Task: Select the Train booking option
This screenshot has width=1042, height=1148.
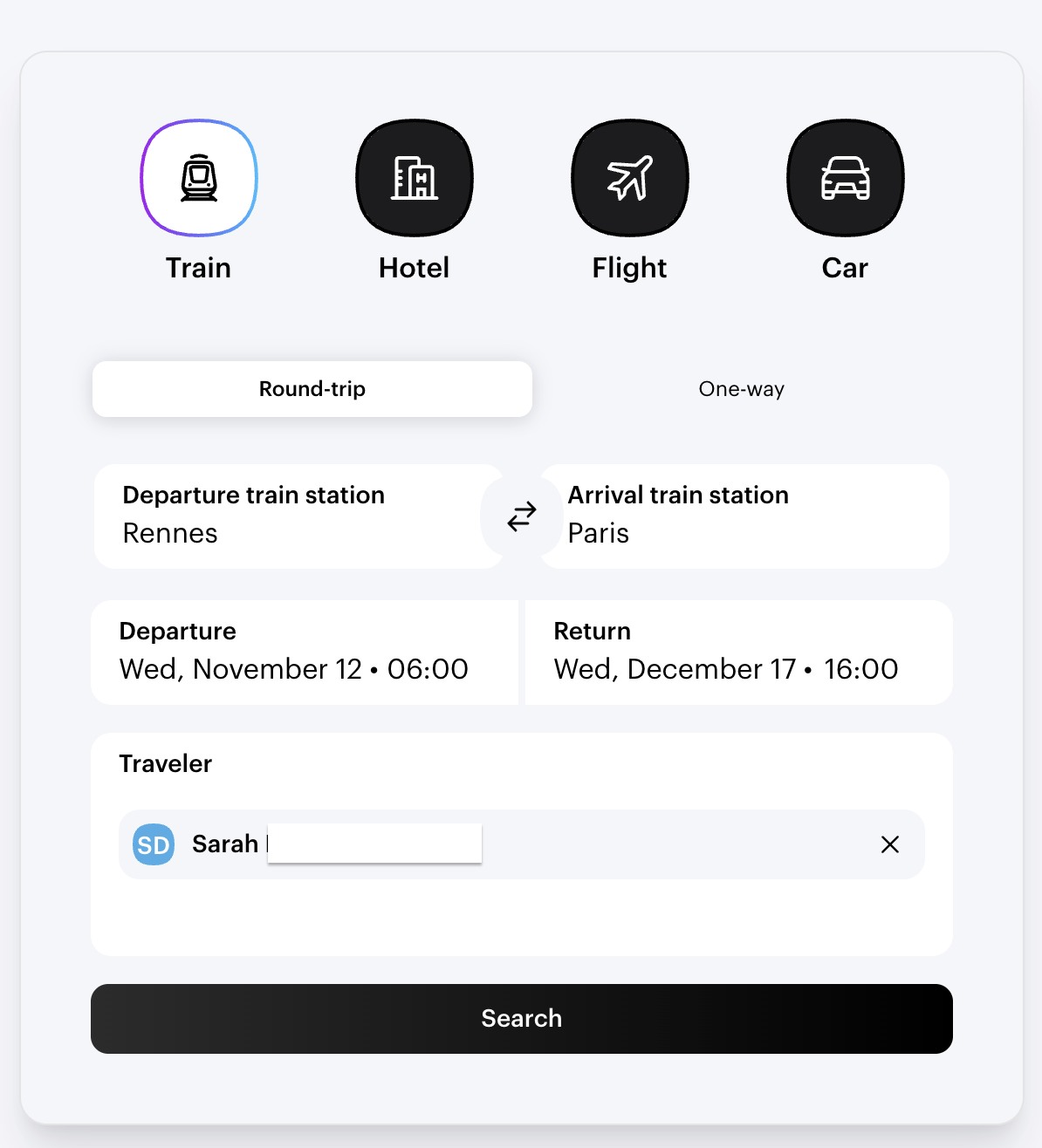Action: [199, 178]
